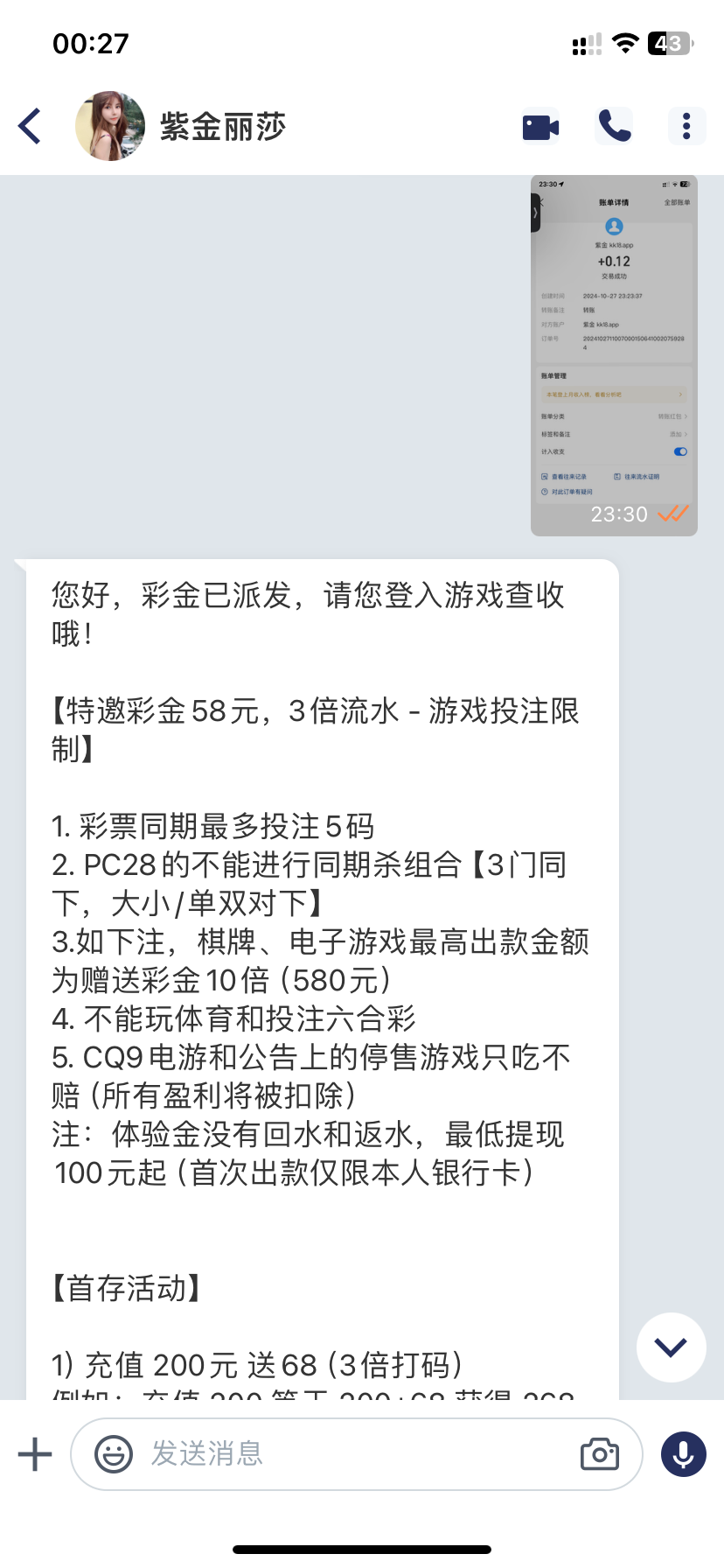Open the three-dot overflow menu
The width and height of the screenshot is (724, 1568).
coord(686,126)
